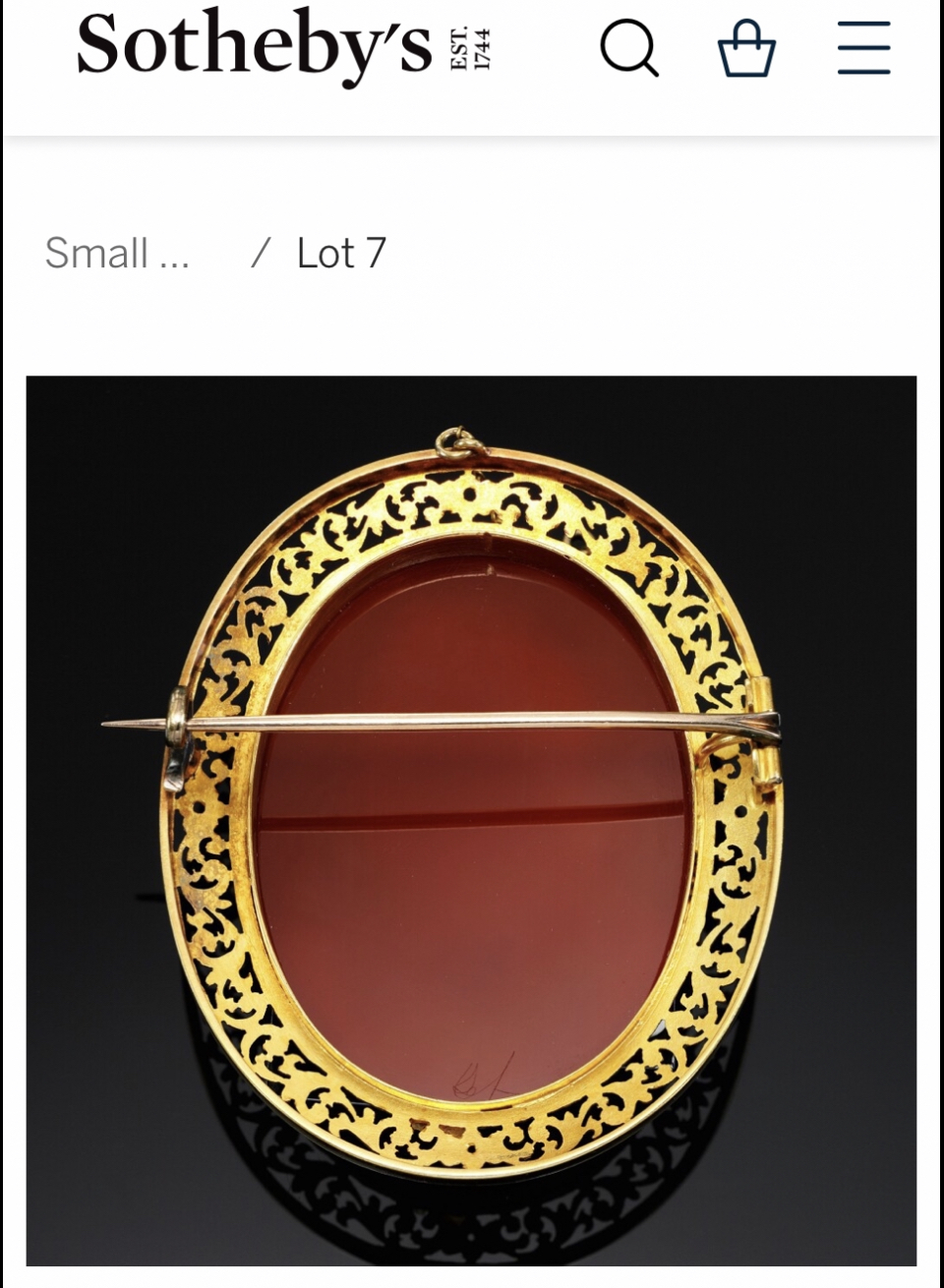Enlarge the Lot 7 brooch image
The width and height of the screenshot is (944, 1288).
(x=471, y=820)
